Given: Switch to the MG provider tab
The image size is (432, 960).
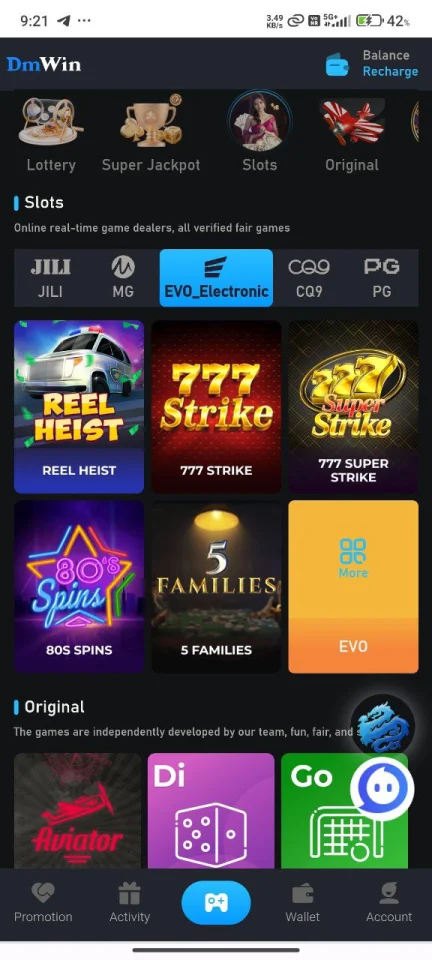Looking at the screenshot, I should point(123,278).
